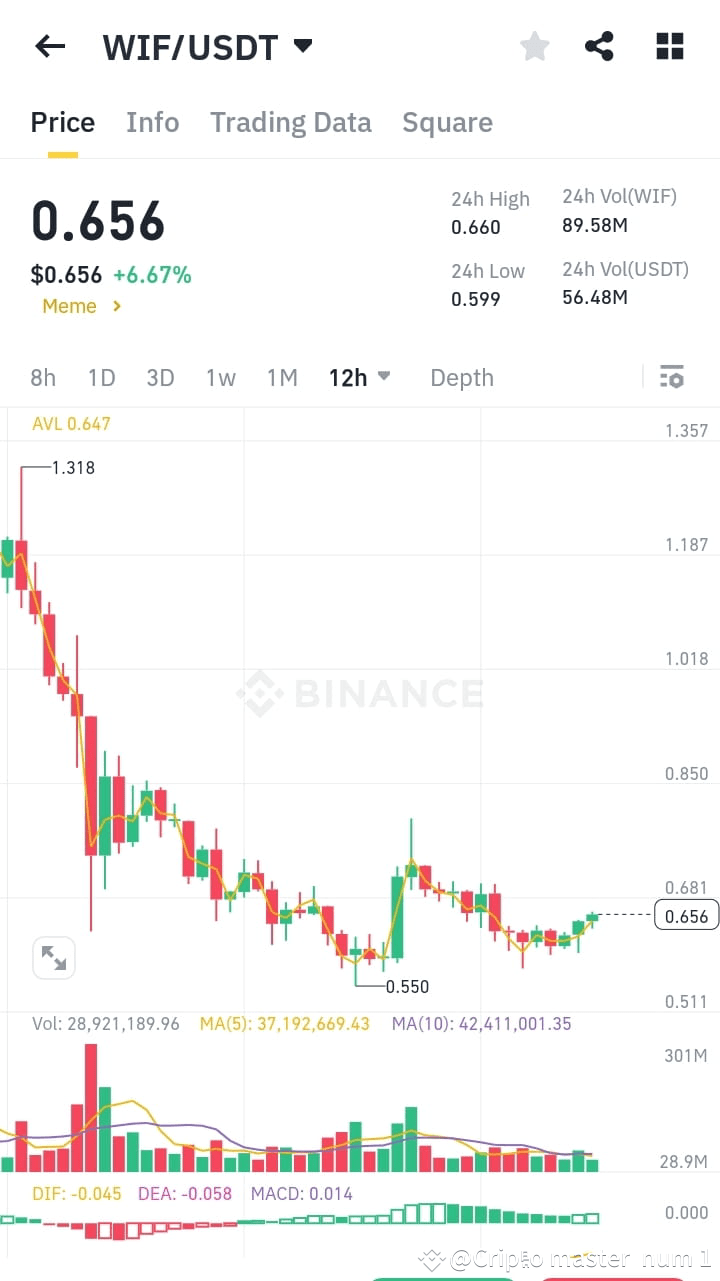Open the Depth view
720x1281 pixels.
[x=461, y=377]
